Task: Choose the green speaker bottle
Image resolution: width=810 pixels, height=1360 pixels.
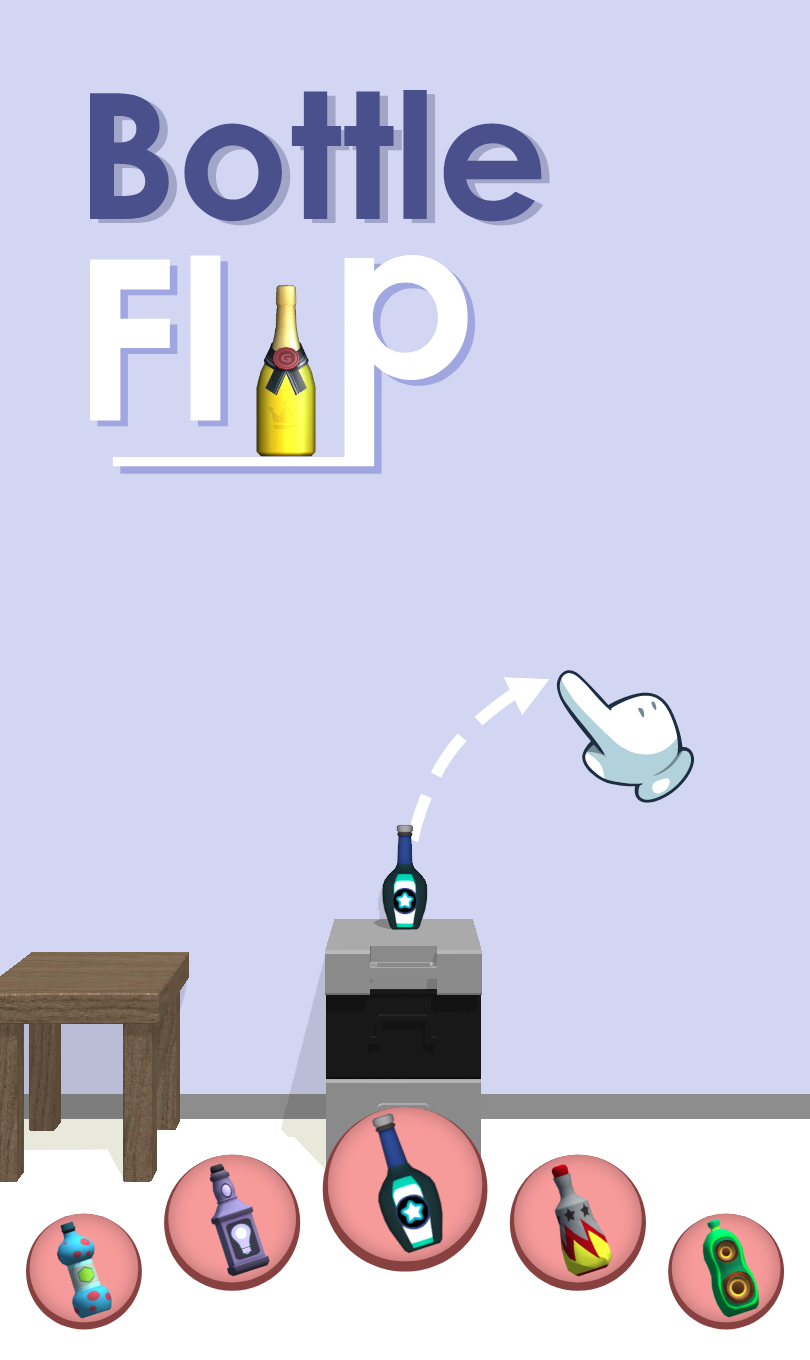Action: pos(725,1270)
